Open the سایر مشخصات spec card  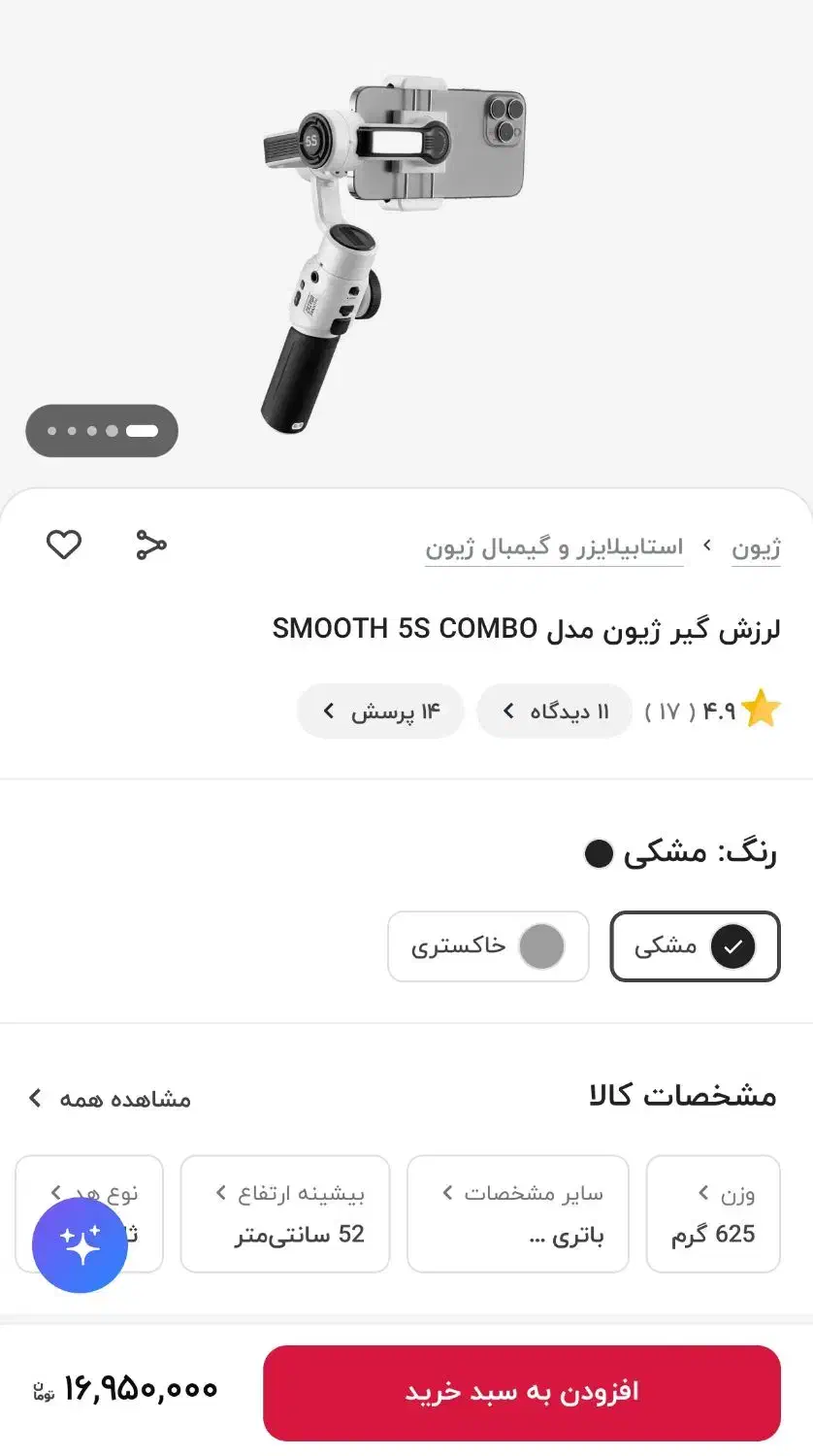517,1213
